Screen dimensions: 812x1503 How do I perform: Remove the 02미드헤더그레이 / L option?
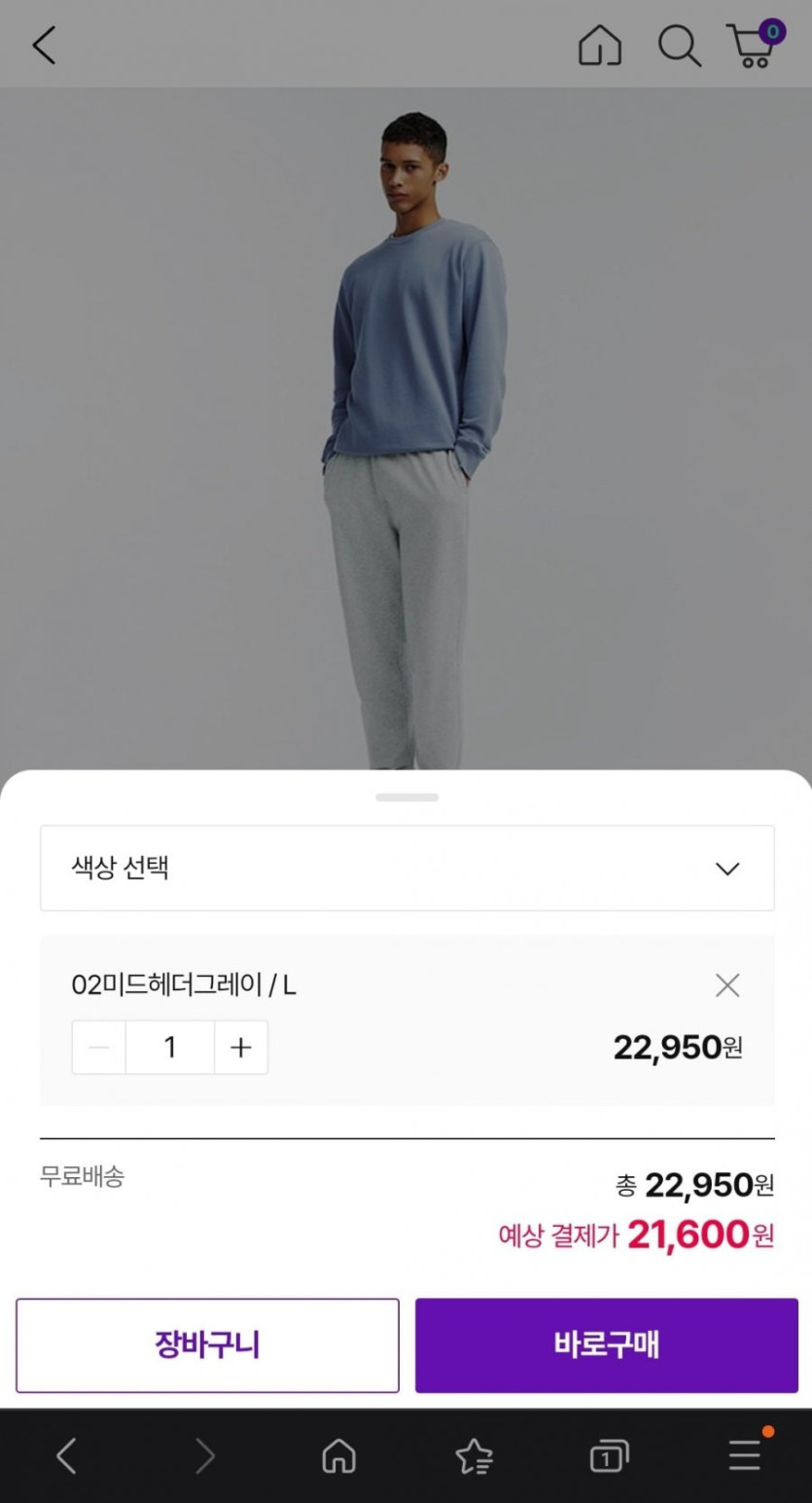(x=726, y=985)
